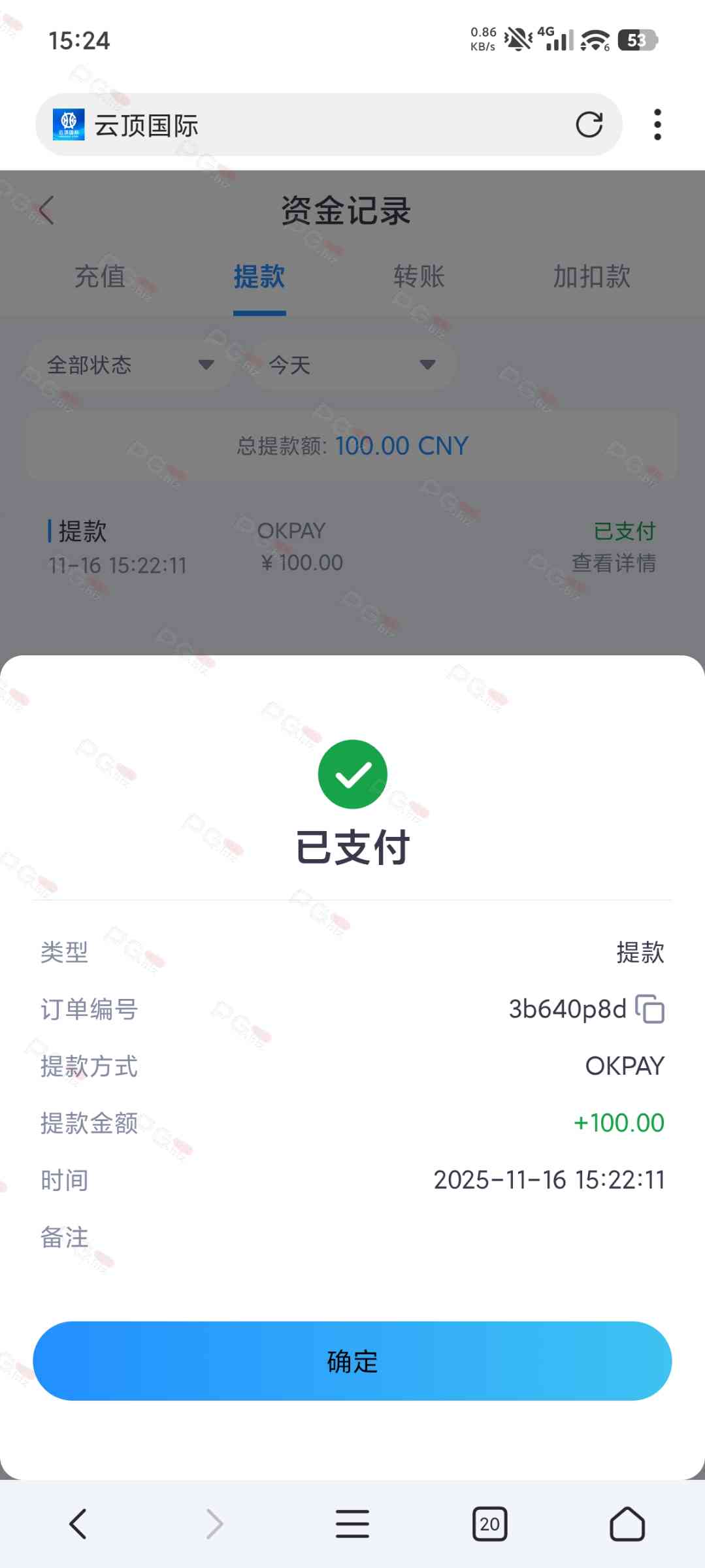This screenshot has height=1568, width=705.
Task: Open the browser overflow menu
Action: pyautogui.click(x=657, y=125)
